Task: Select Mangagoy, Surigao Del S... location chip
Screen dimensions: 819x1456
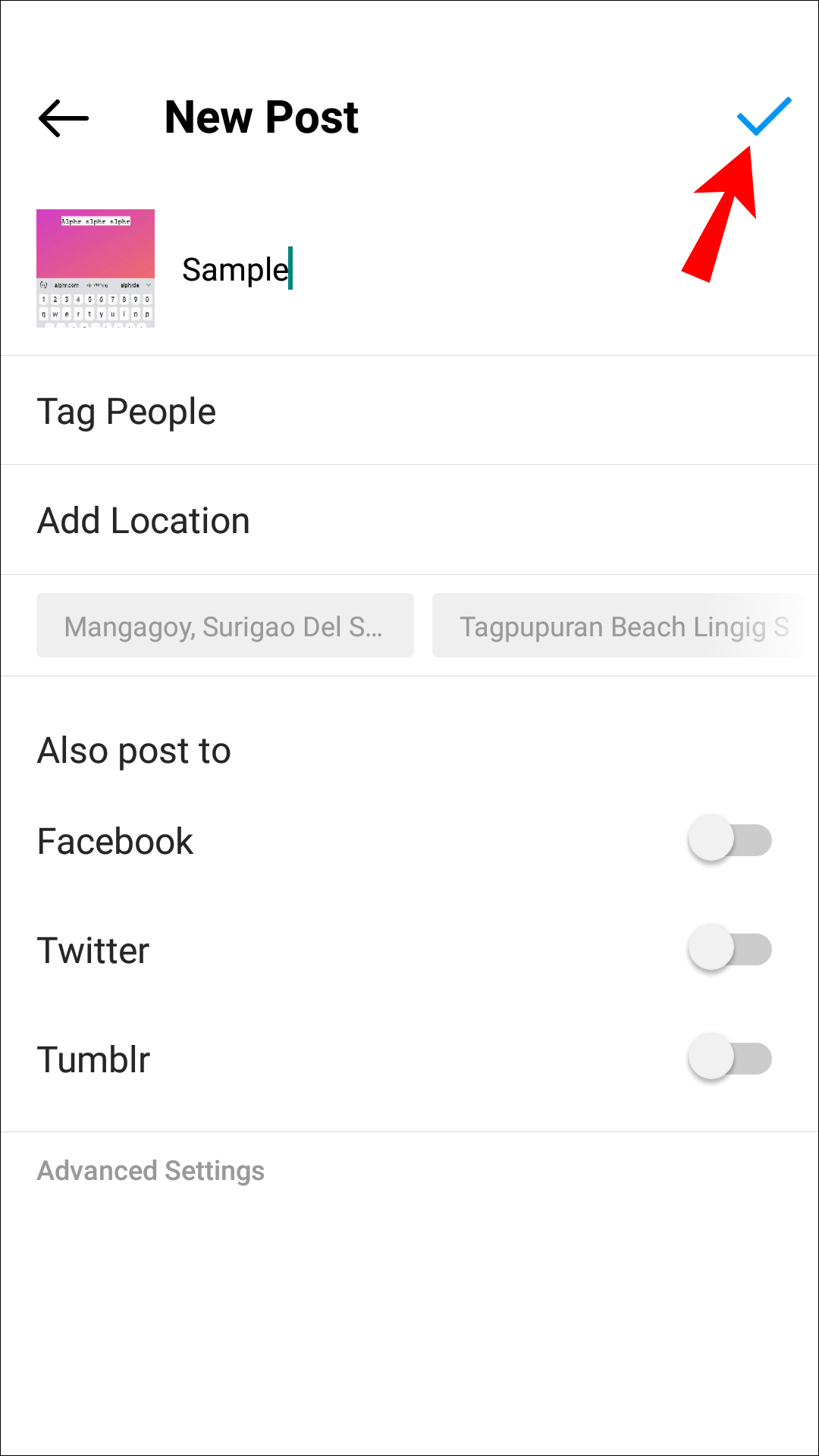Action: [224, 626]
